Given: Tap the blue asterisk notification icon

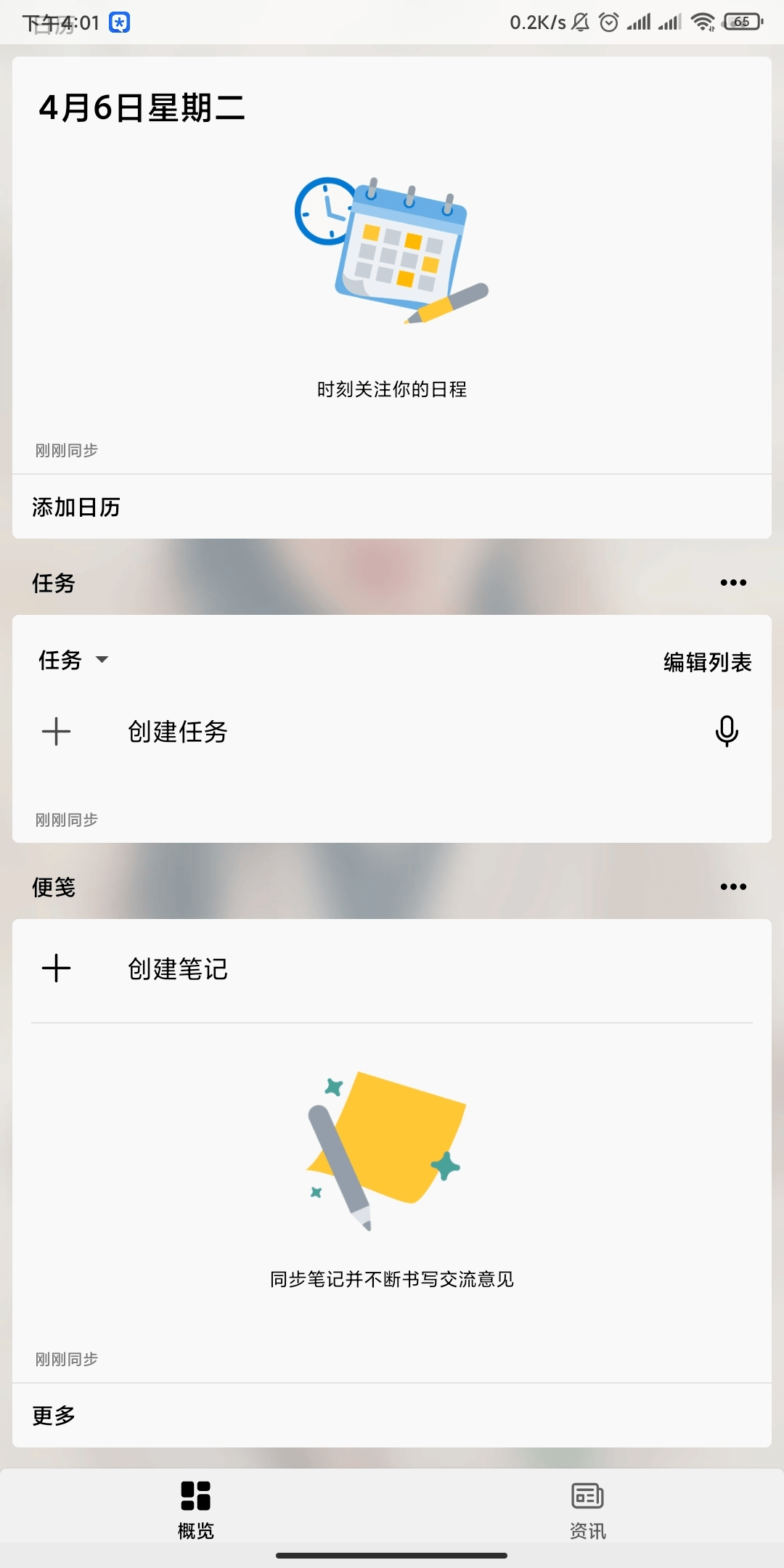Looking at the screenshot, I should pos(118,22).
